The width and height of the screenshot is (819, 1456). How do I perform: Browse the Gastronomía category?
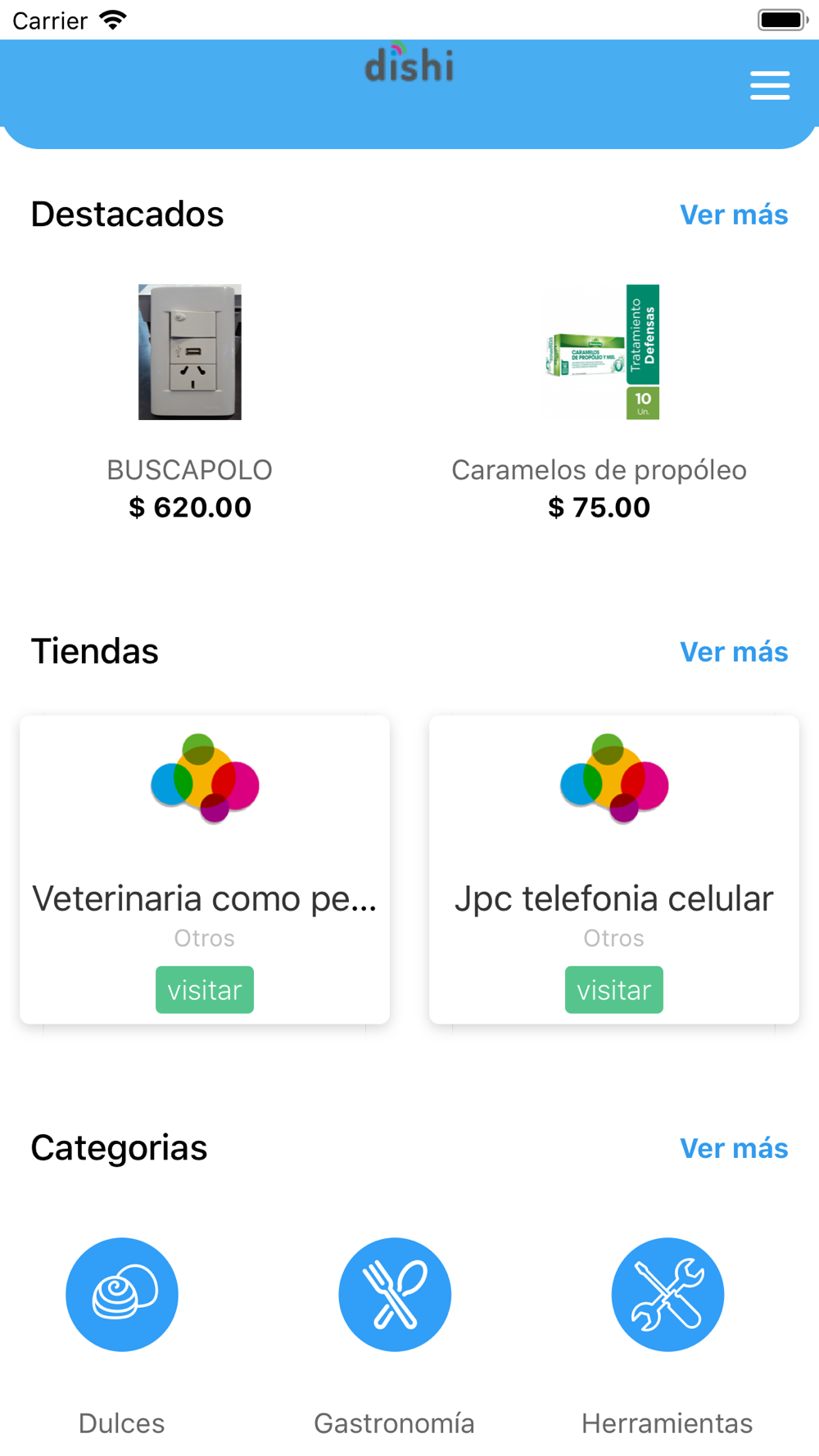click(x=395, y=1295)
